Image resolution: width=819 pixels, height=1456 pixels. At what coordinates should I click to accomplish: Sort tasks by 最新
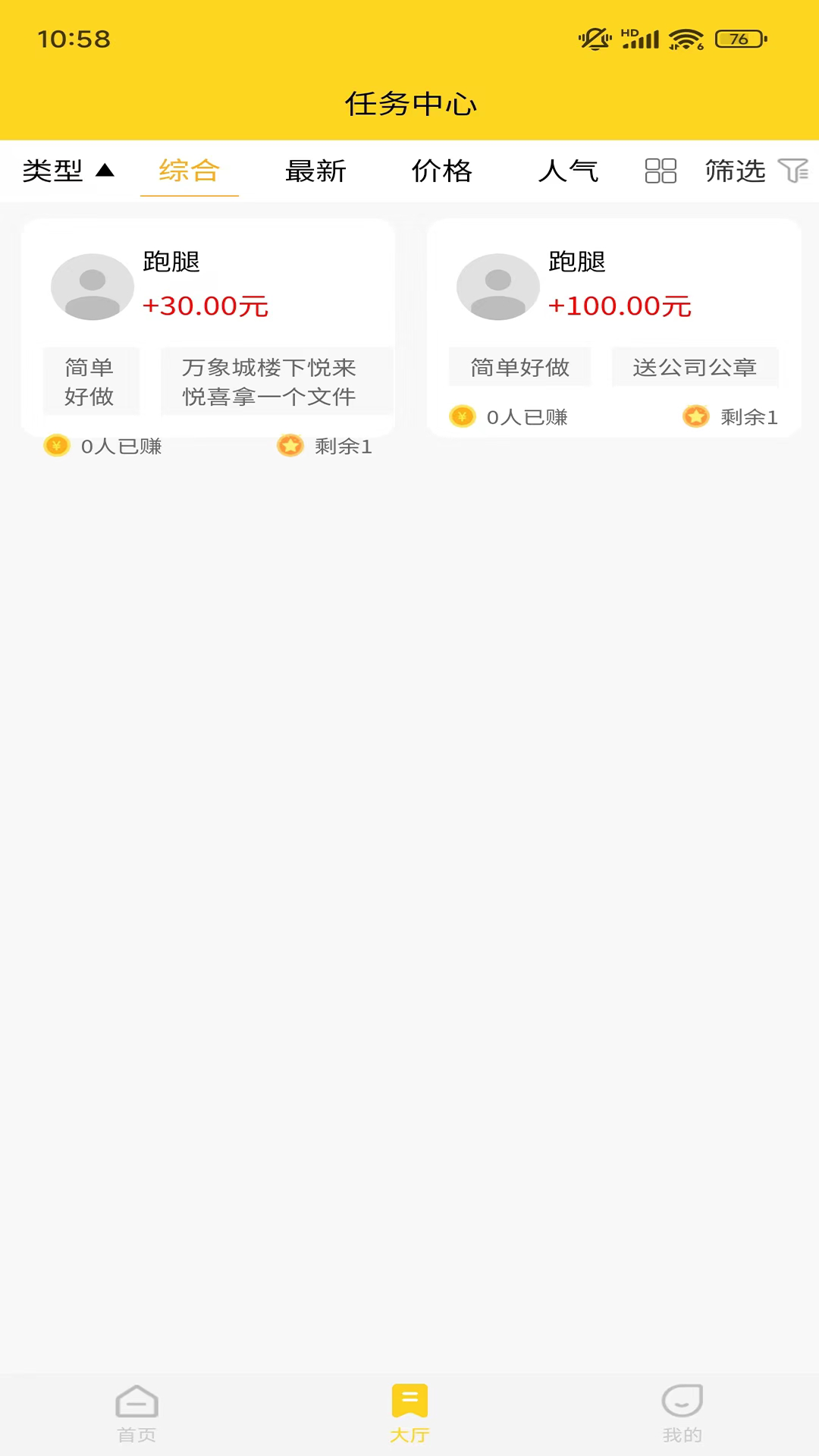(315, 171)
